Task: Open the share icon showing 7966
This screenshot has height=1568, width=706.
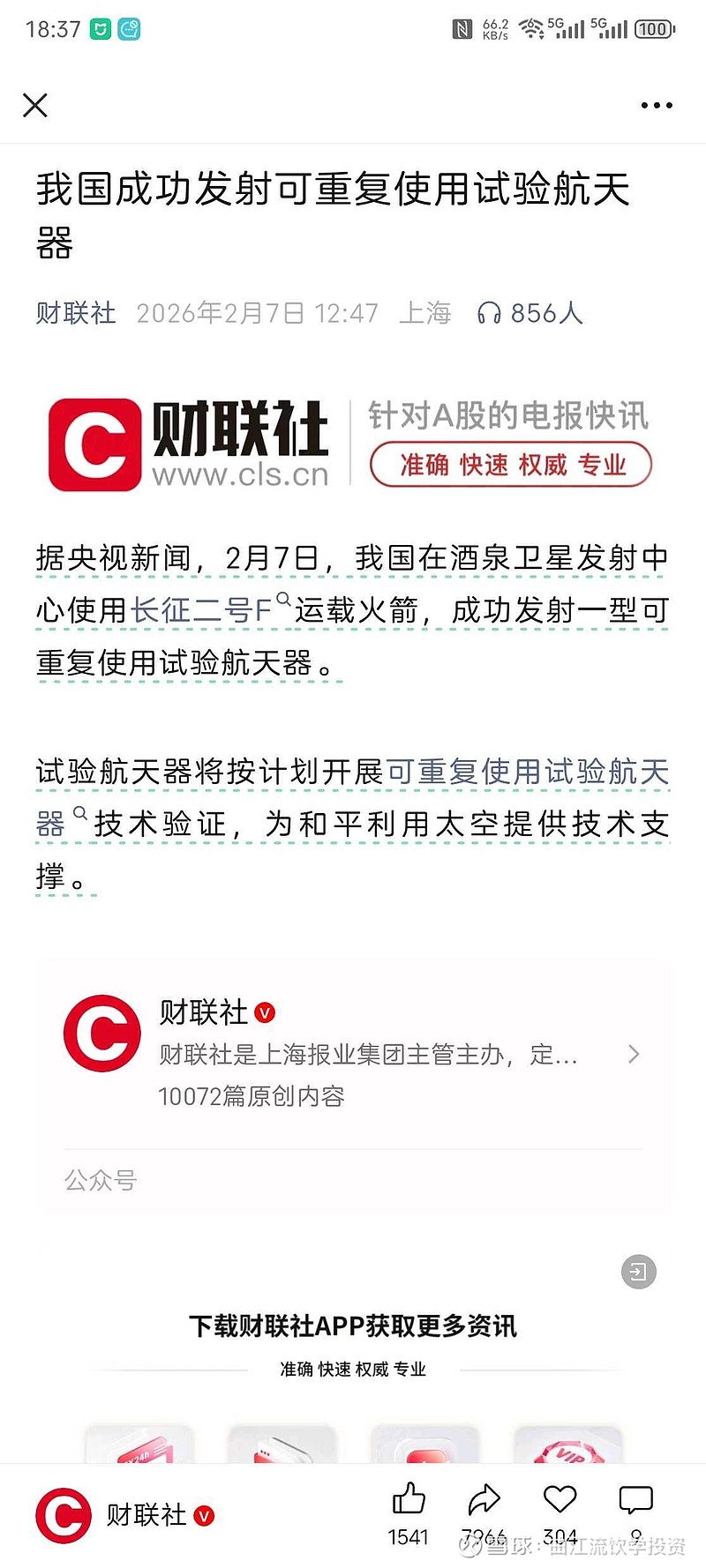Action: (x=484, y=1499)
